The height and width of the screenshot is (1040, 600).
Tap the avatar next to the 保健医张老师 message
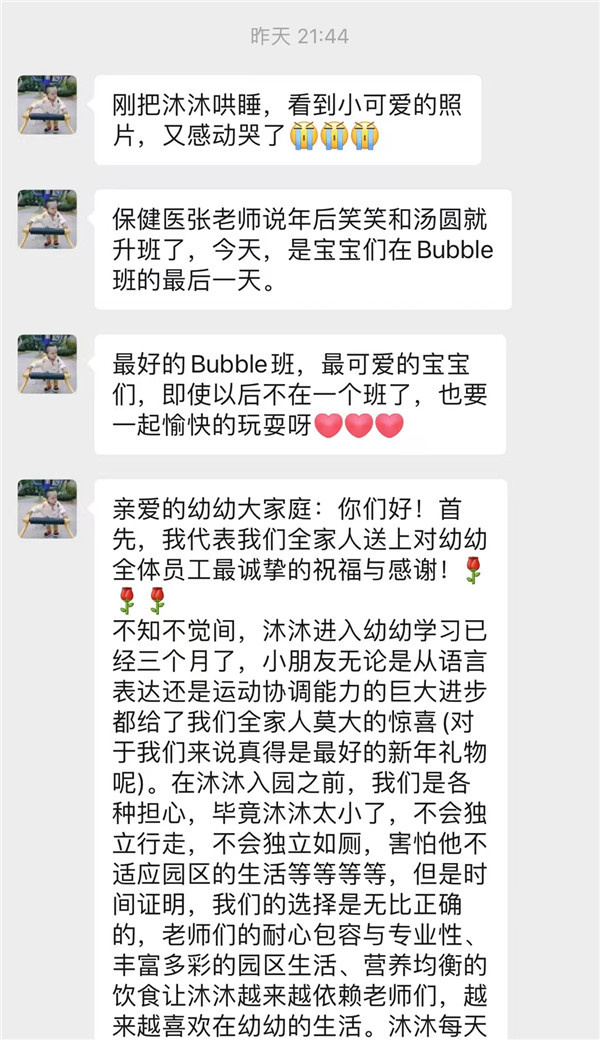[x=47, y=219]
